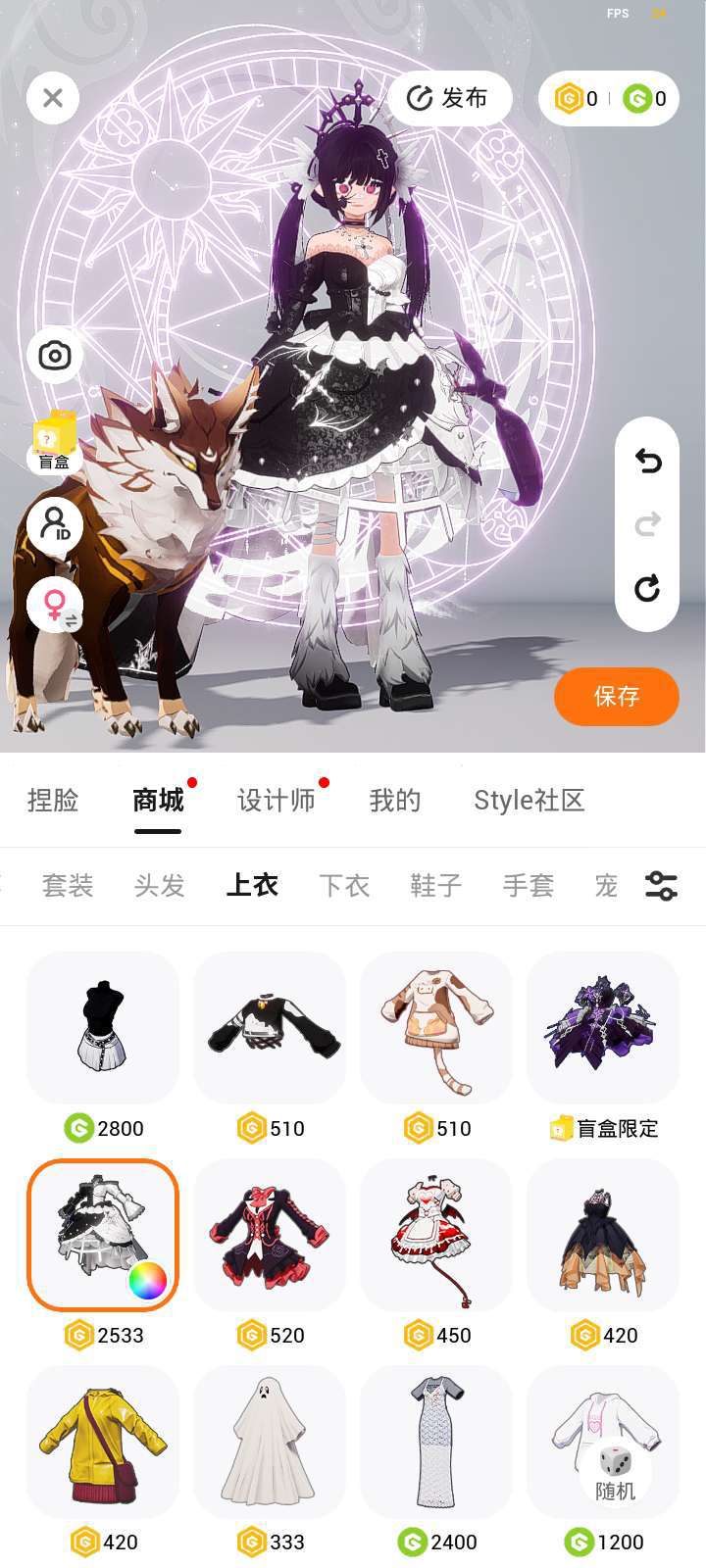Image resolution: width=706 pixels, height=1568 pixels.
Task: Close the avatar editor
Action: [53, 98]
